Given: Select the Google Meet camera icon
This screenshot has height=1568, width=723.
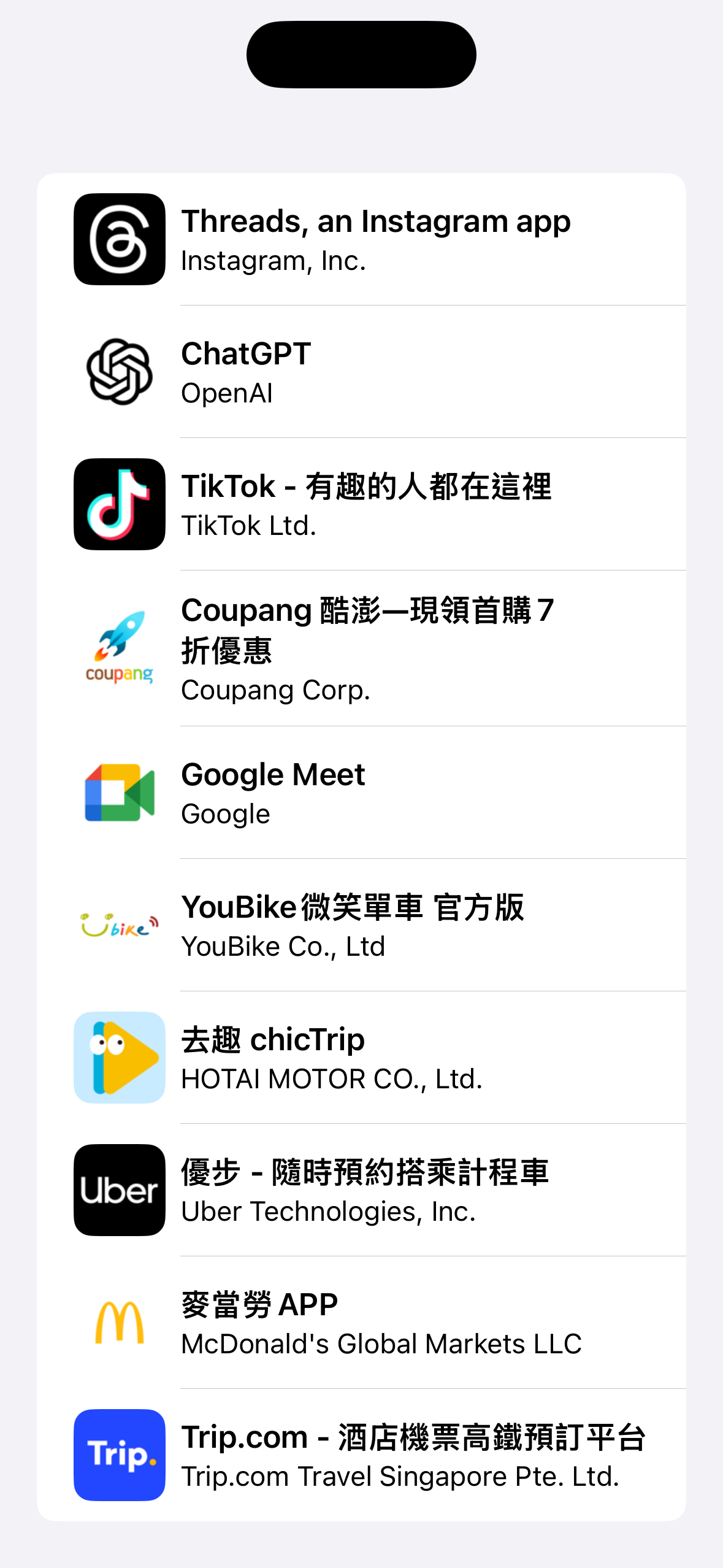Looking at the screenshot, I should tap(119, 791).
